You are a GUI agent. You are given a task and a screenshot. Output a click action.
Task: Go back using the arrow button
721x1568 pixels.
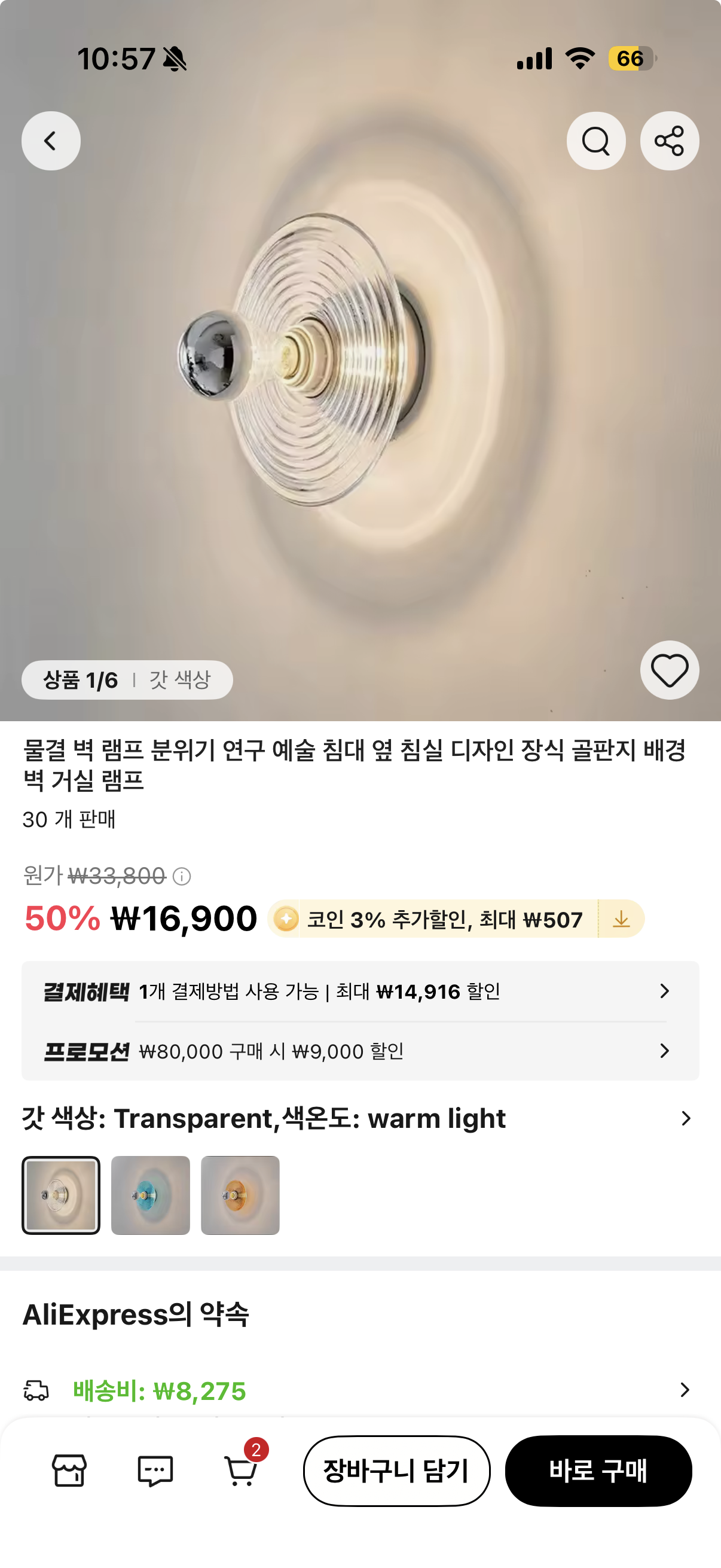(x=51, y=141)
